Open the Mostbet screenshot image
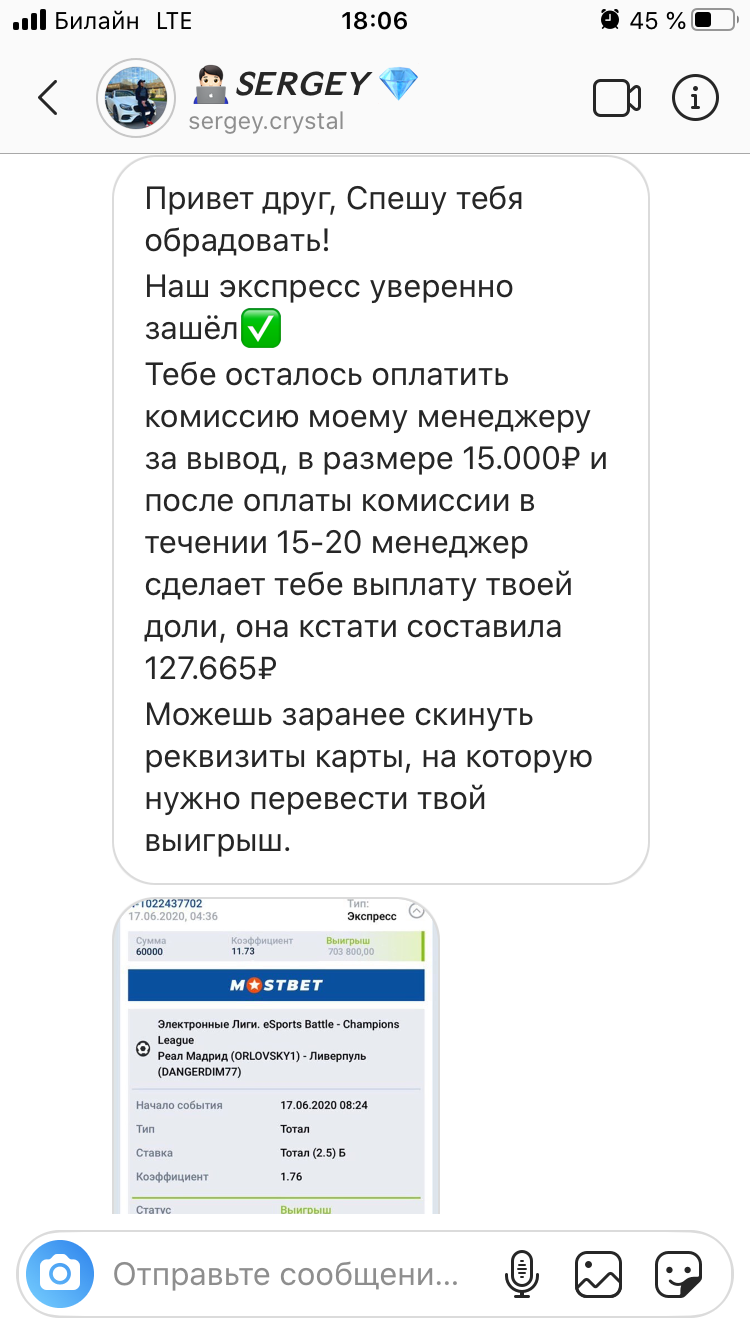Viewport: 750px width, 1334px height. (x=276, y=1055)
